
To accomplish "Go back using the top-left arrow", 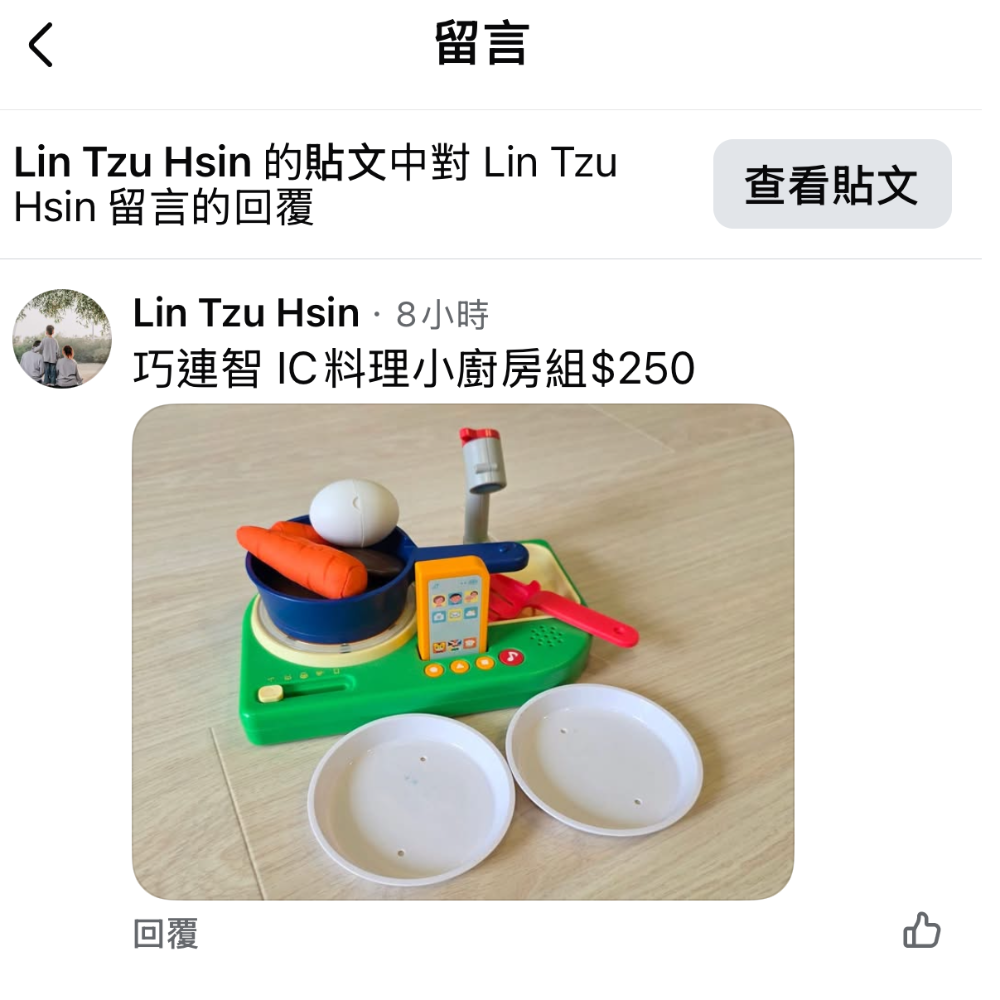I will pyautogui.click(x=41, y=46).
